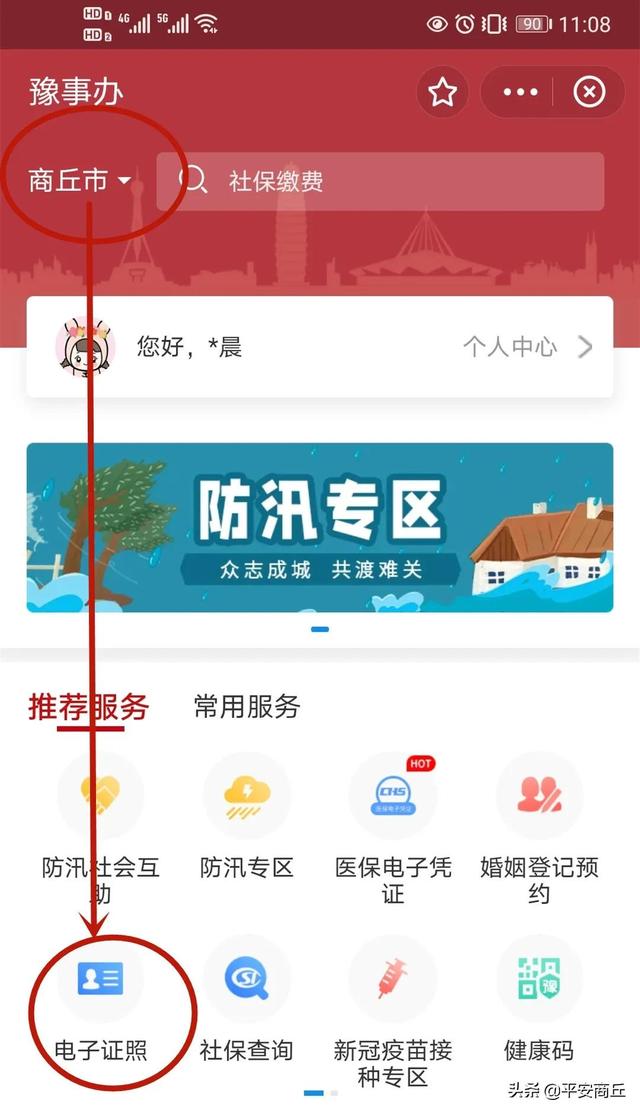Open 社保查询 service
The width and height of the screenshot is (640, 1113).
click(x=247, y=1001)
